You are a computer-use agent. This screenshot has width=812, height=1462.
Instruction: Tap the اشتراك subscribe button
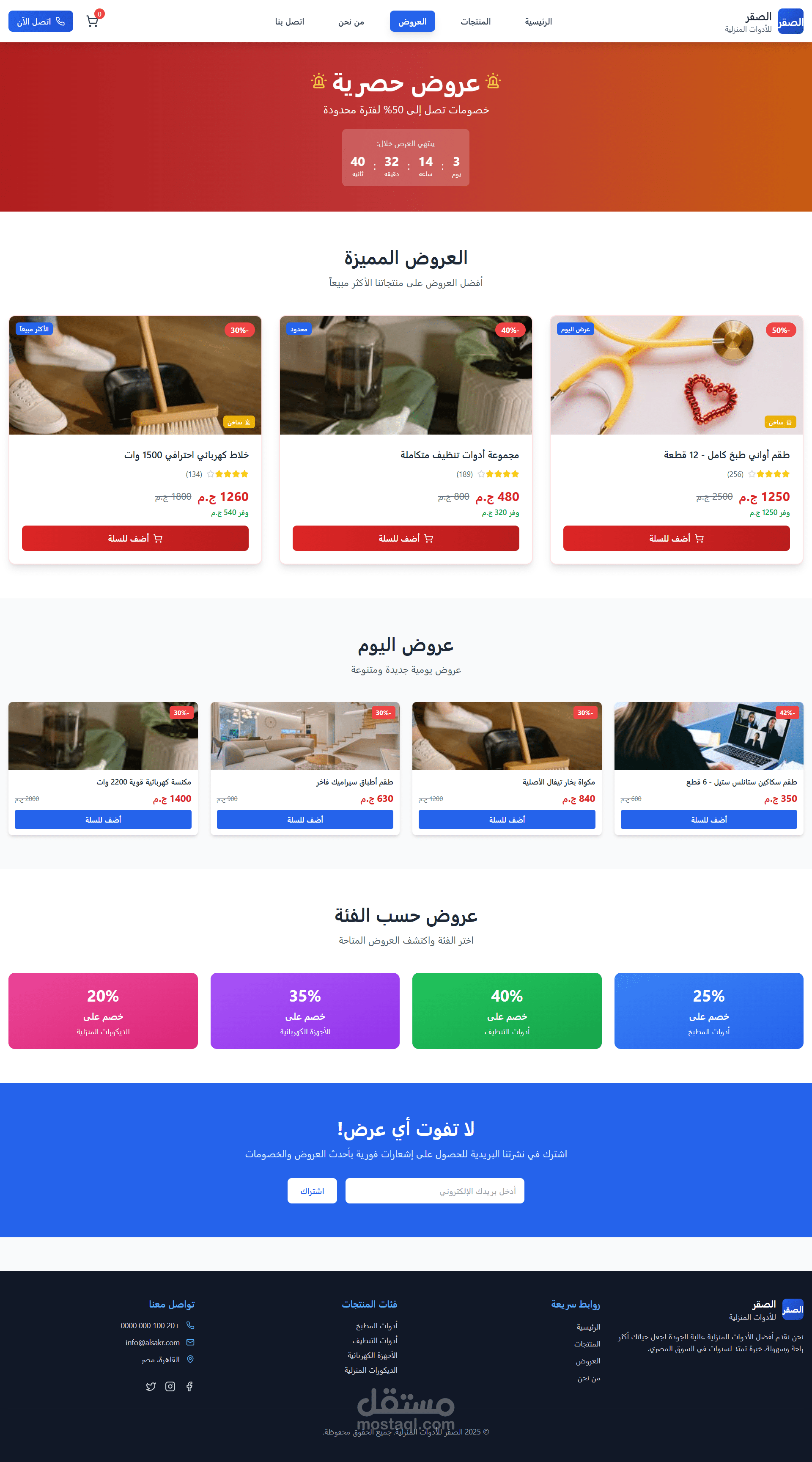click(x=312, y=1191)
